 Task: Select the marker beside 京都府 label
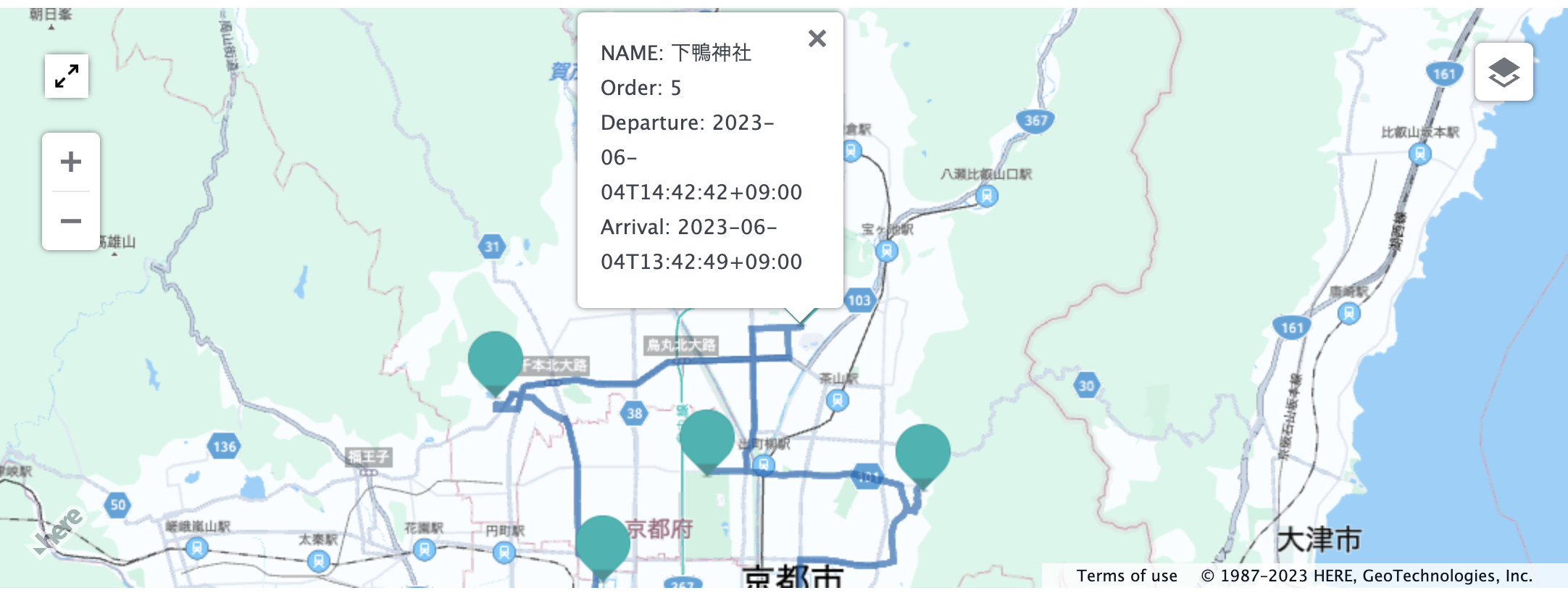(602, 544)
